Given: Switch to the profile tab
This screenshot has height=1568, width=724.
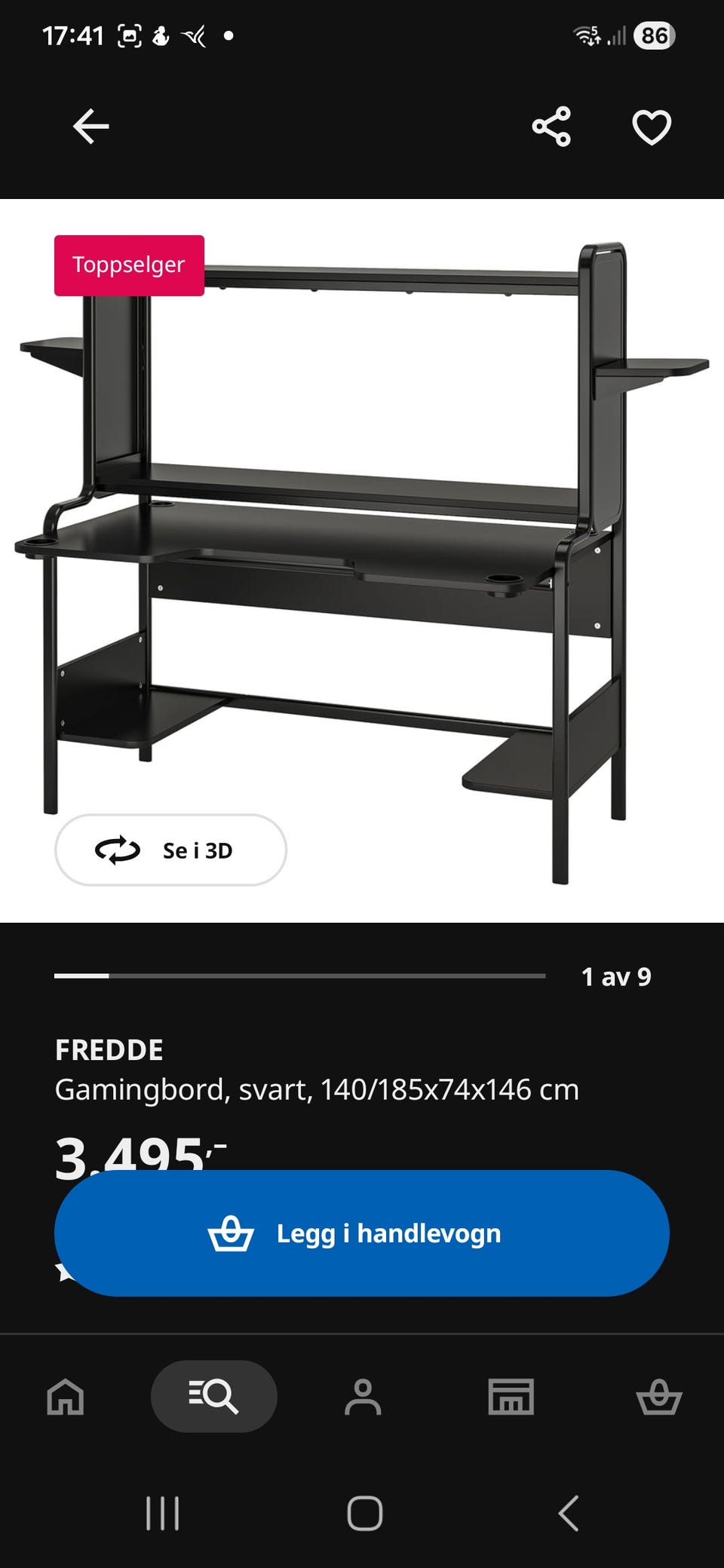Looking at the screenshot, I should 363,1397.
